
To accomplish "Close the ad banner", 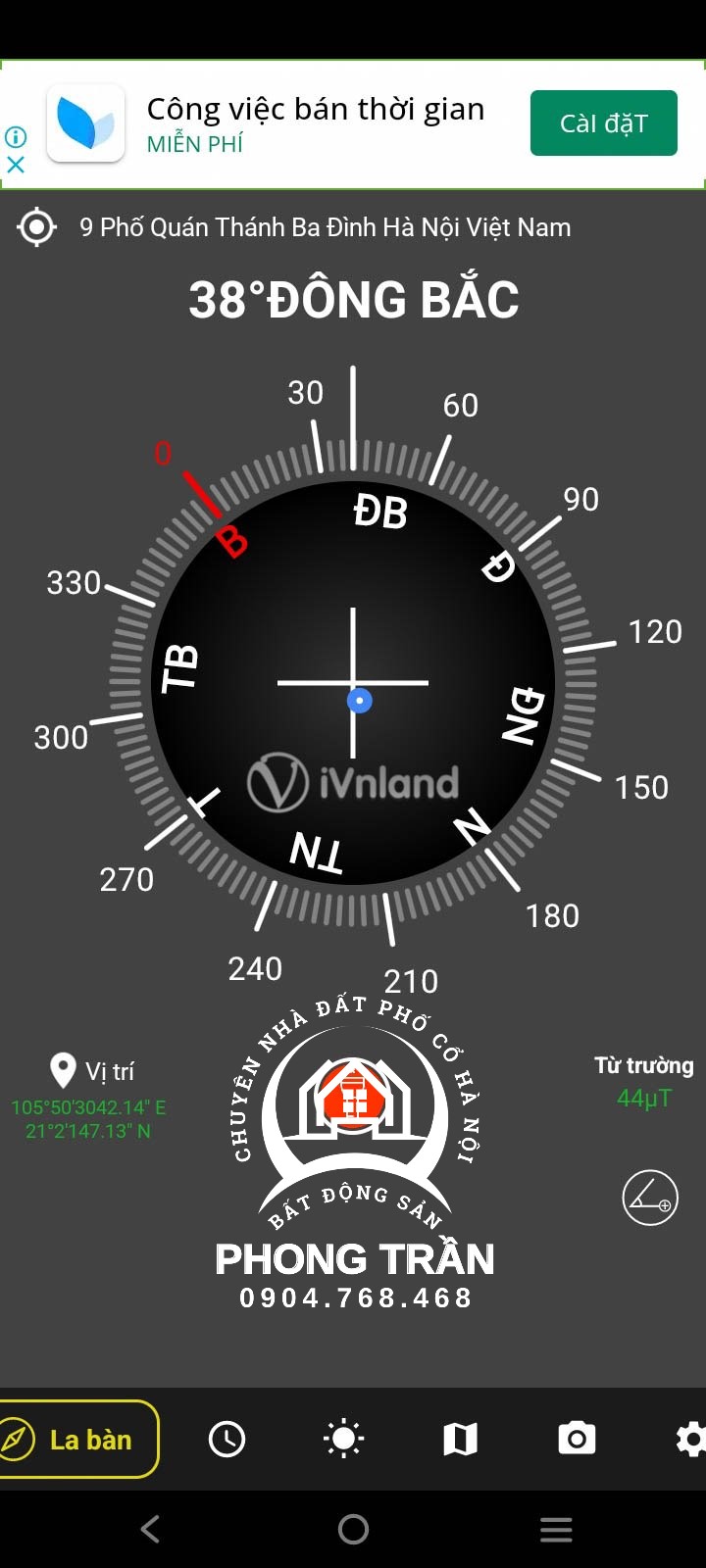I will [x=16, y=165].
